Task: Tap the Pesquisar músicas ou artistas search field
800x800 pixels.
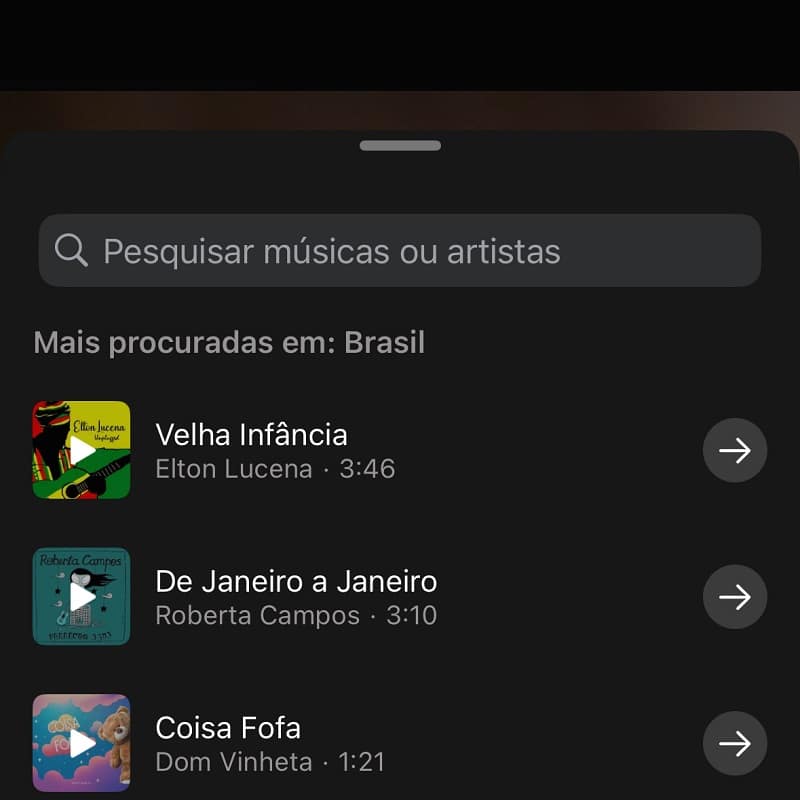Action: pyautogui.click(x=400, y=251)
